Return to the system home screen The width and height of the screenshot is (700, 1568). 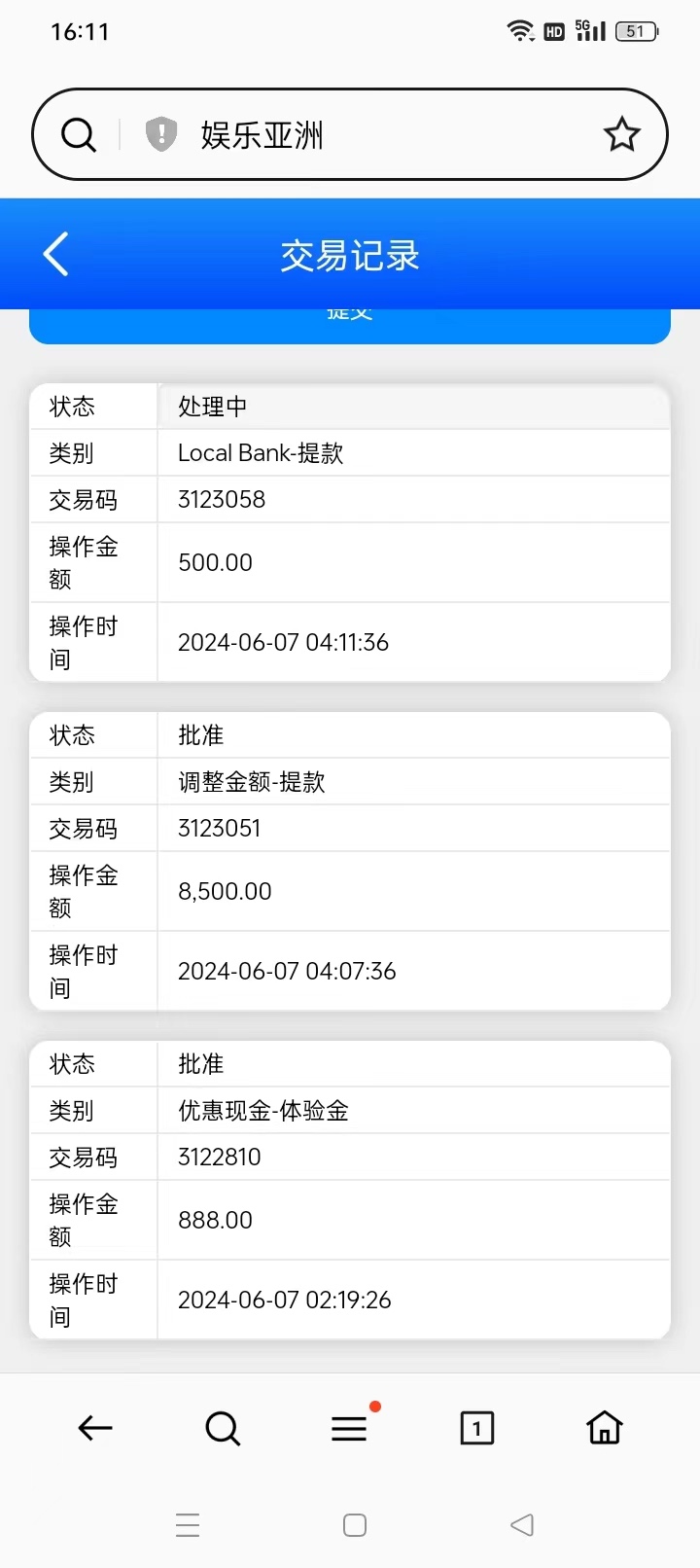(x=355, y=1525)
